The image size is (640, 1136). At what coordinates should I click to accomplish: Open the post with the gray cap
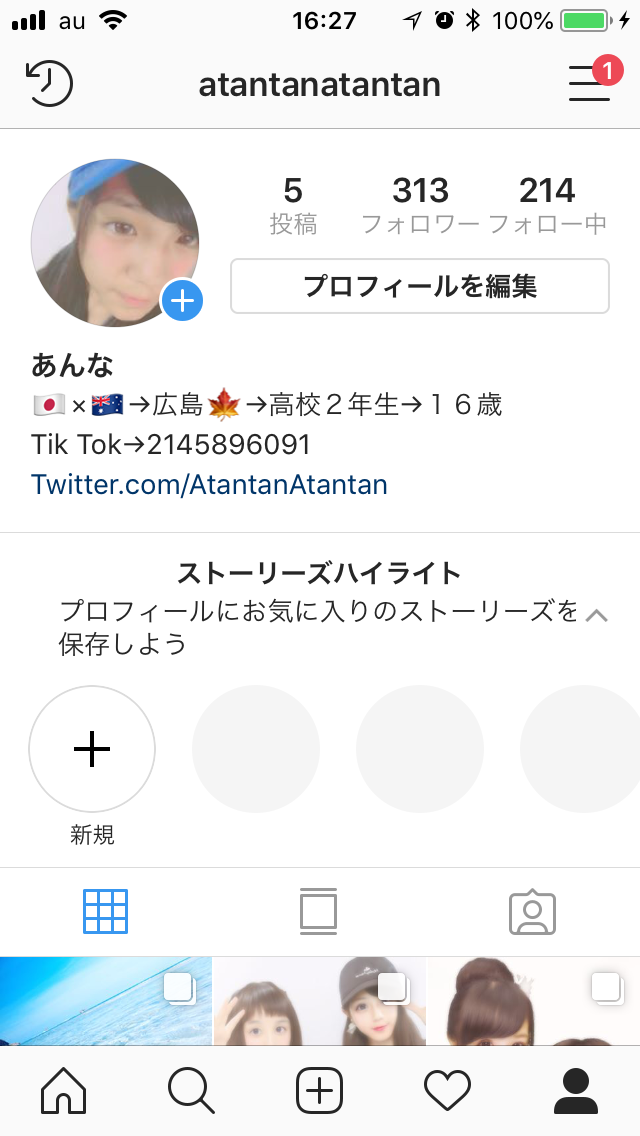click(319, 1001)
